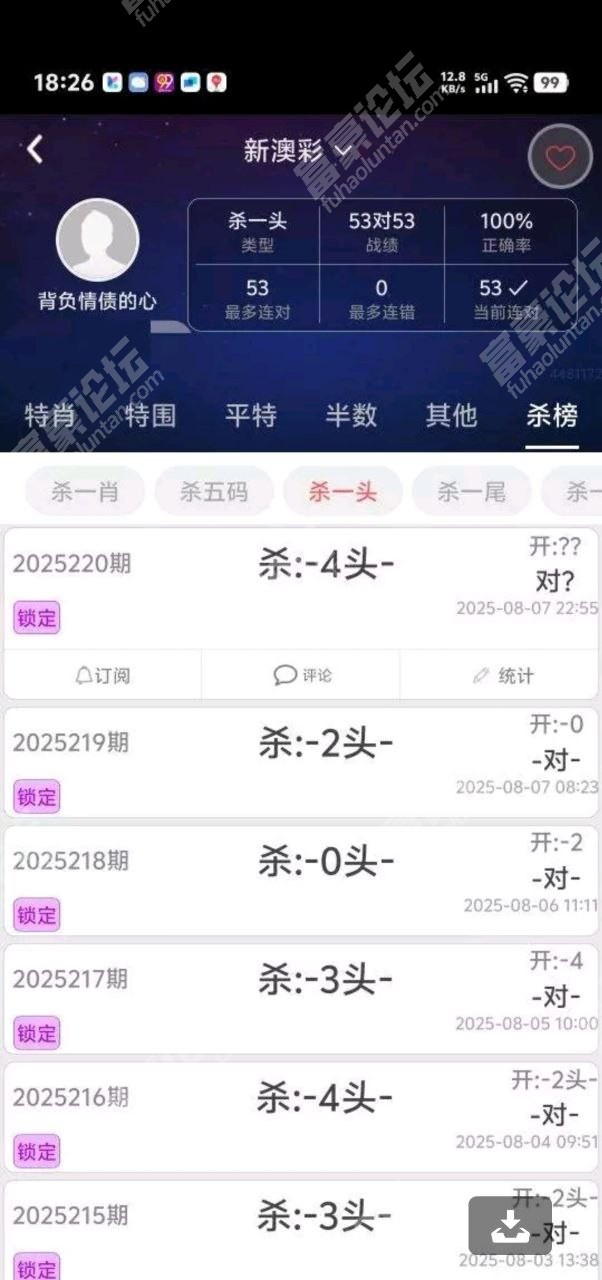
Task: Select the 杀榜 tab
Action: [x=552, y=416]
